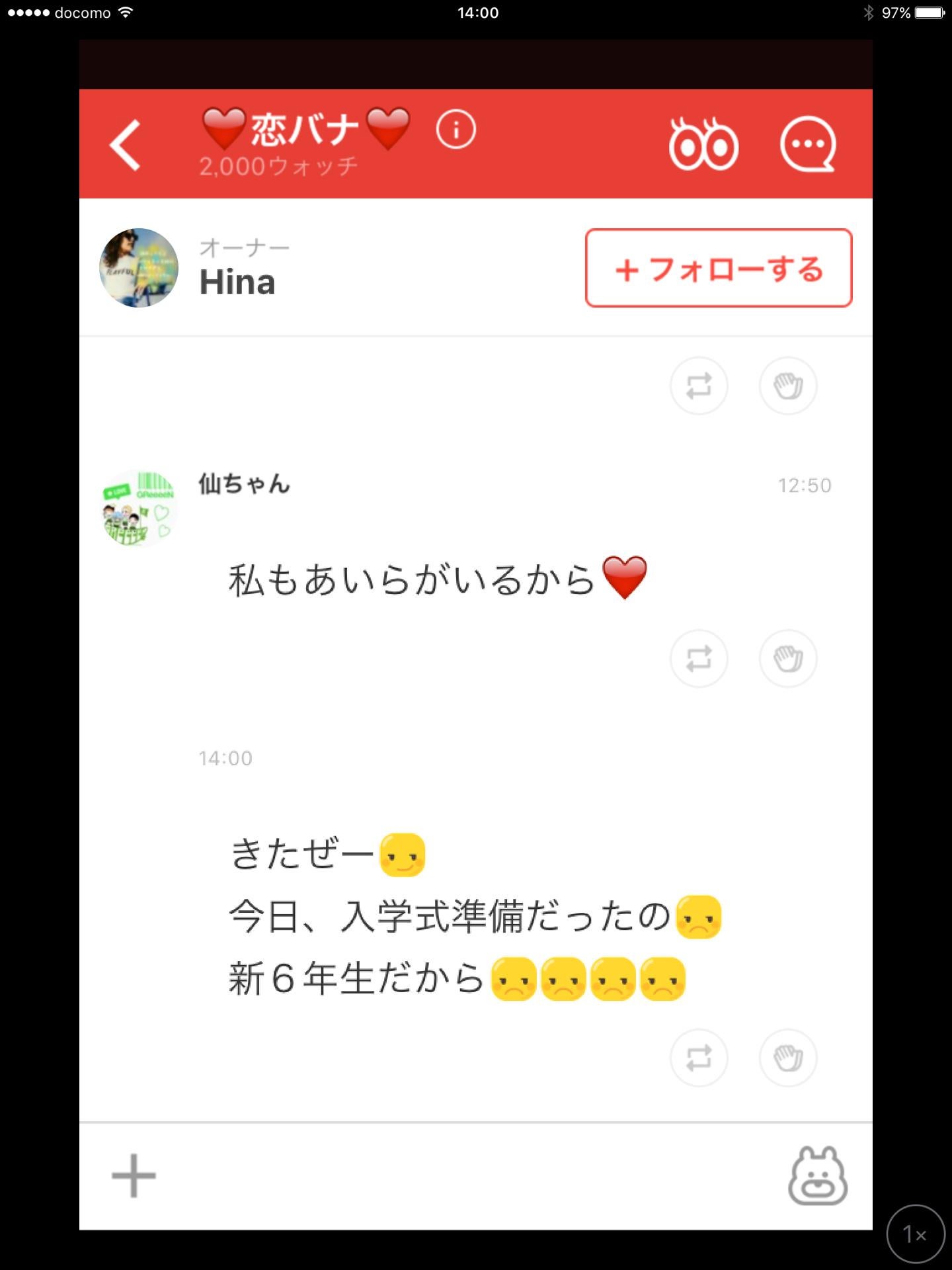
Task: Select the 12:50 timestamp on the message
Action: pos(804,485)
